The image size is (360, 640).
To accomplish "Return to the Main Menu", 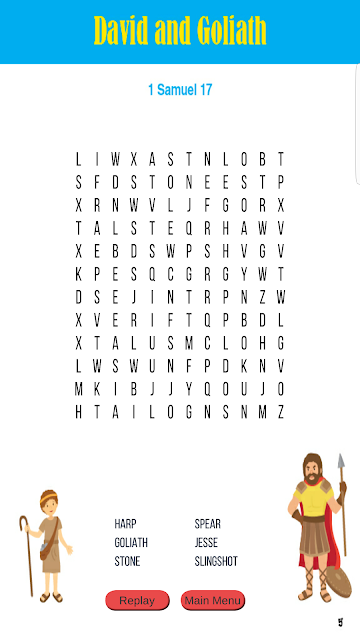I will 213,600.
